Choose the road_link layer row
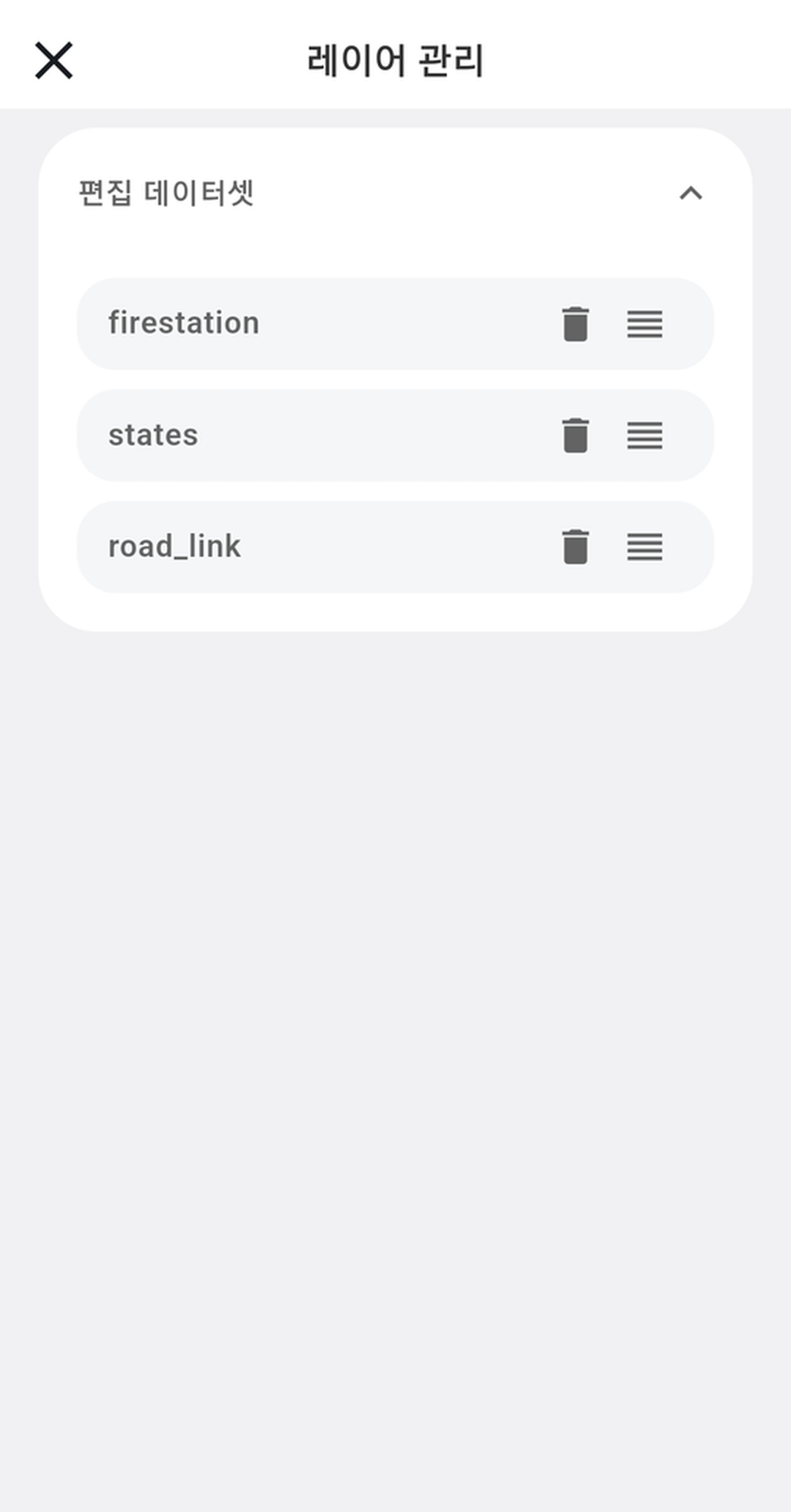This screenshot has height=1512, width=791. click(x=293, y=547)
